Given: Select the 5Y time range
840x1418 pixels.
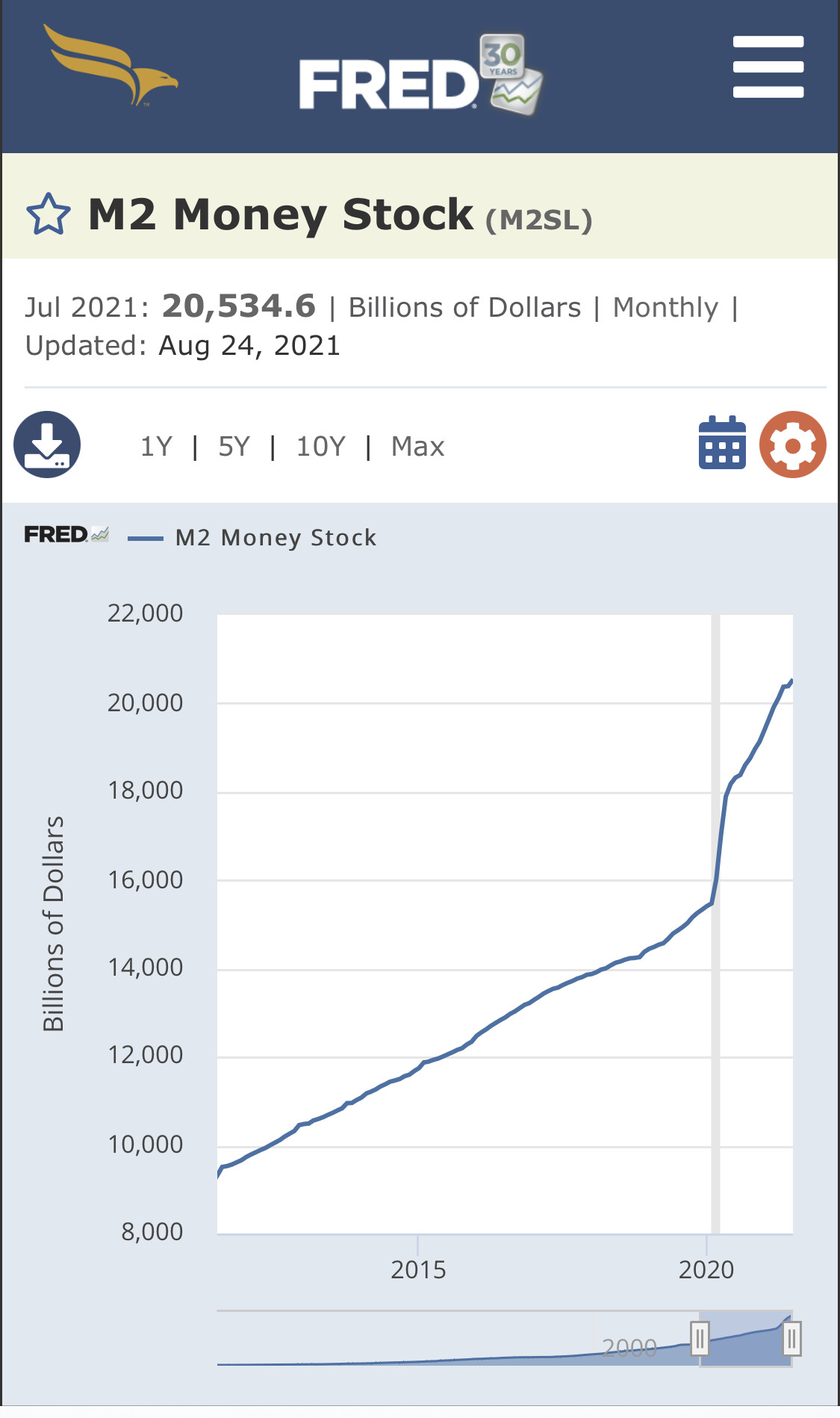Looking at the screenshot, I should [x=234, y=447].
